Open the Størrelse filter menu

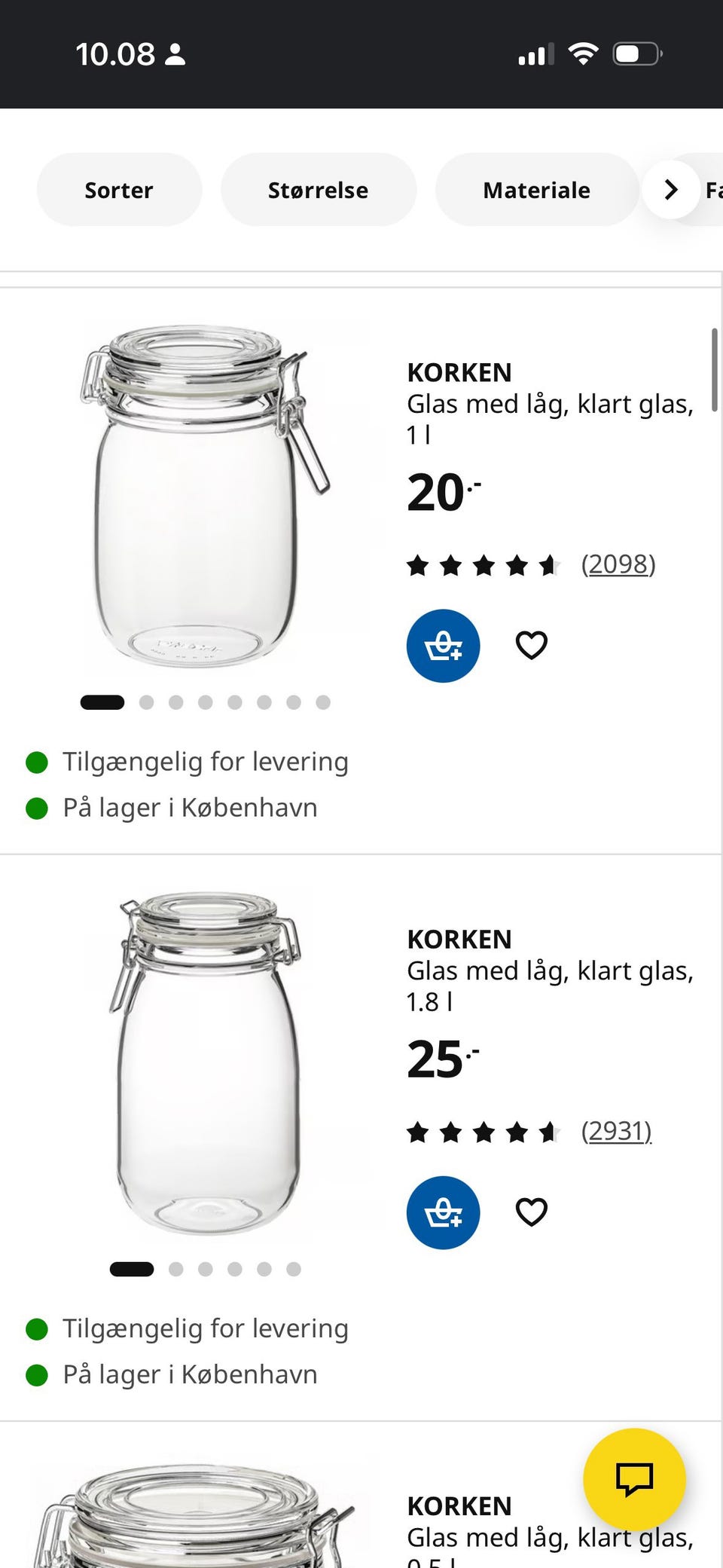click(x=319, y=190)
